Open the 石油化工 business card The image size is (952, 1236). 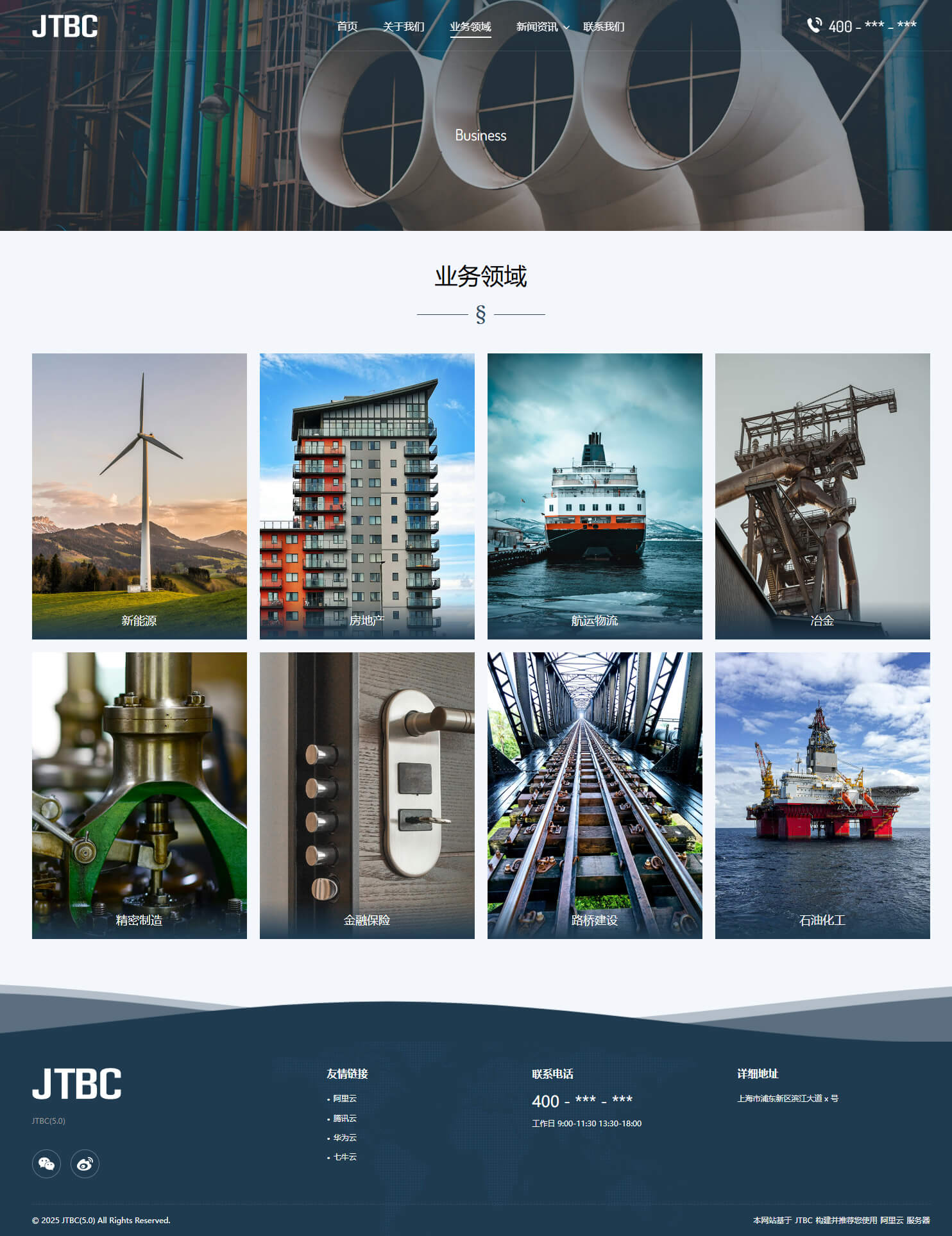click(x=822, y=795)
